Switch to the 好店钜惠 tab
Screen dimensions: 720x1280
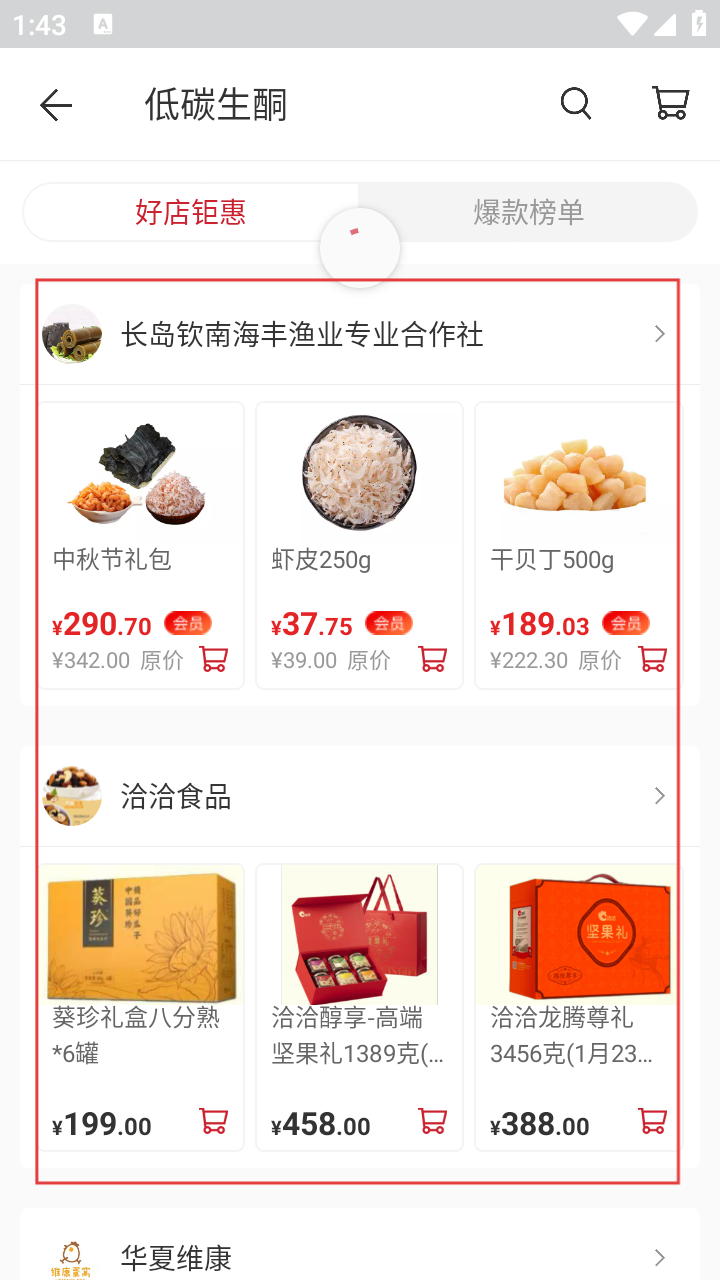click(190, 212)
